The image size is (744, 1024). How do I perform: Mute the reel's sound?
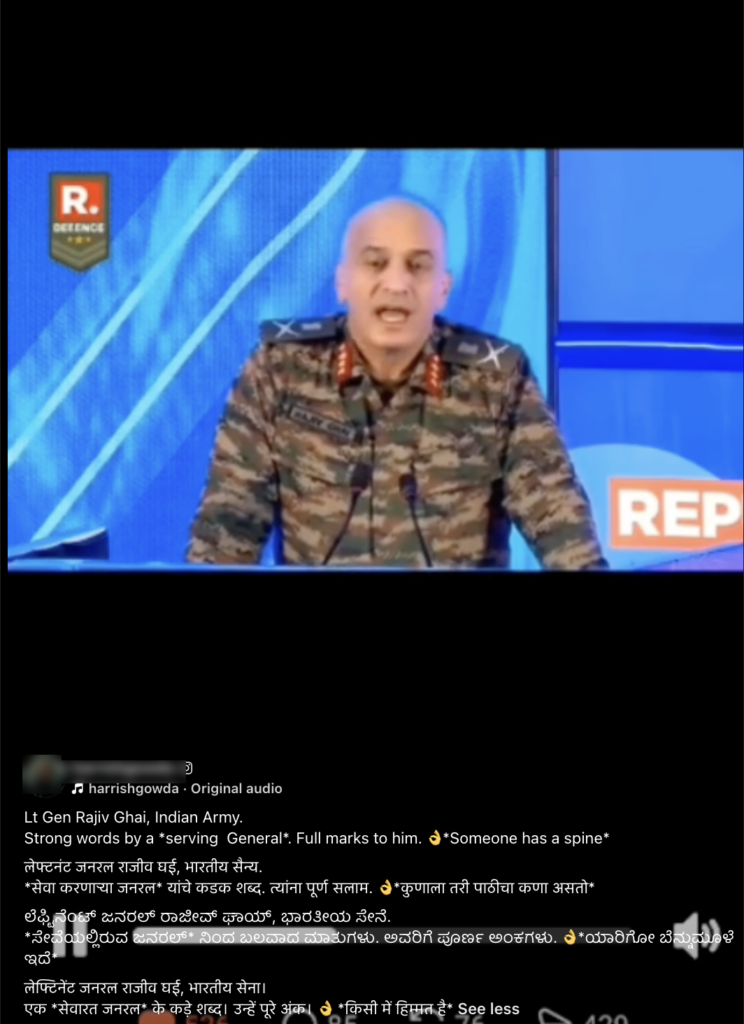click(696, 935)
